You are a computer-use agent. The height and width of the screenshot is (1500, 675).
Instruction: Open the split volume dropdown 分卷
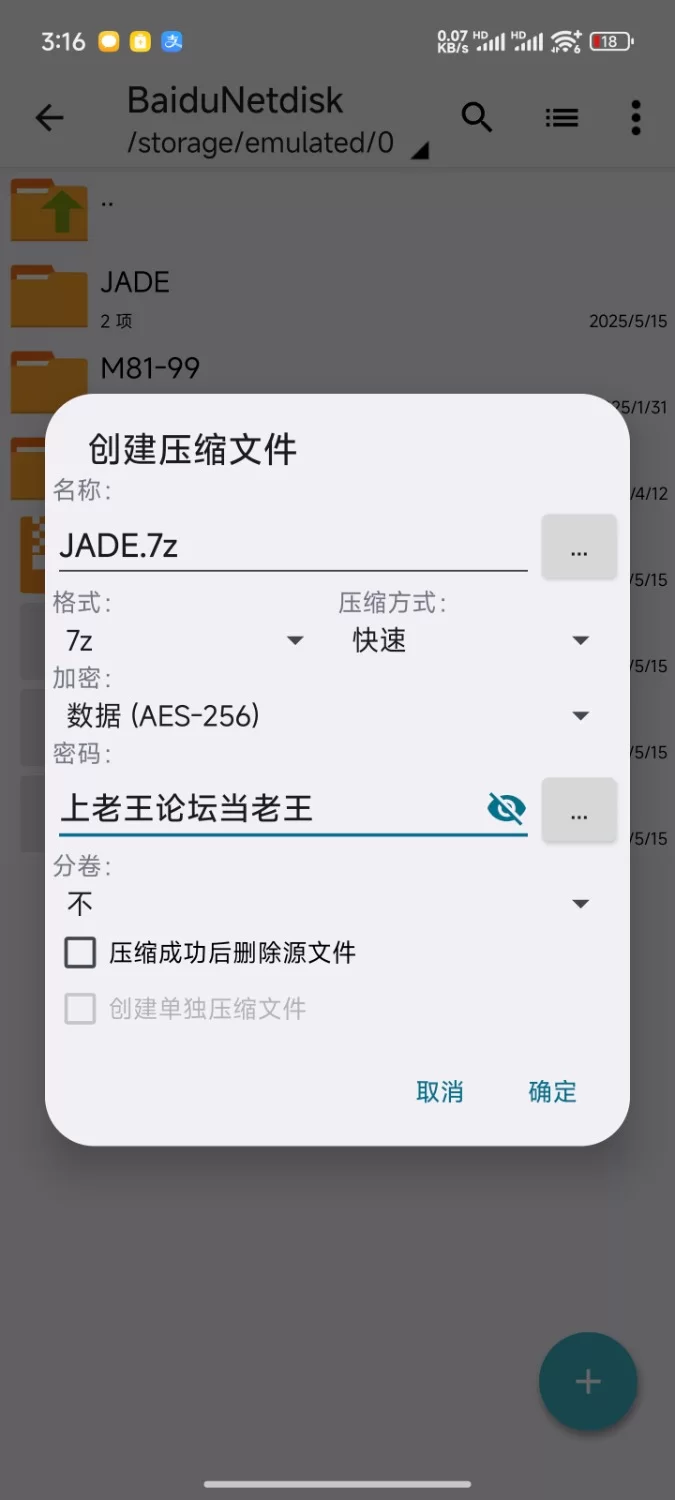(327, 904)
